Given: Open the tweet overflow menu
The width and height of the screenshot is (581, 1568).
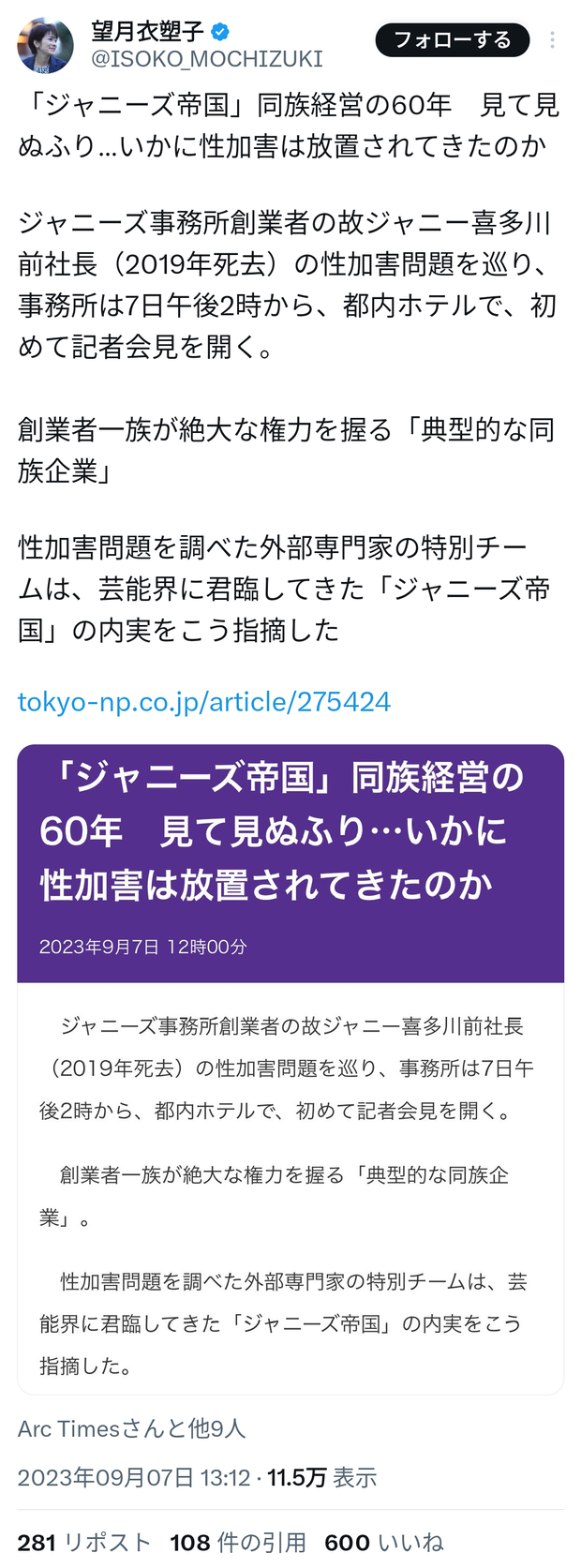Looking at the screenshot, I should 552,39.
